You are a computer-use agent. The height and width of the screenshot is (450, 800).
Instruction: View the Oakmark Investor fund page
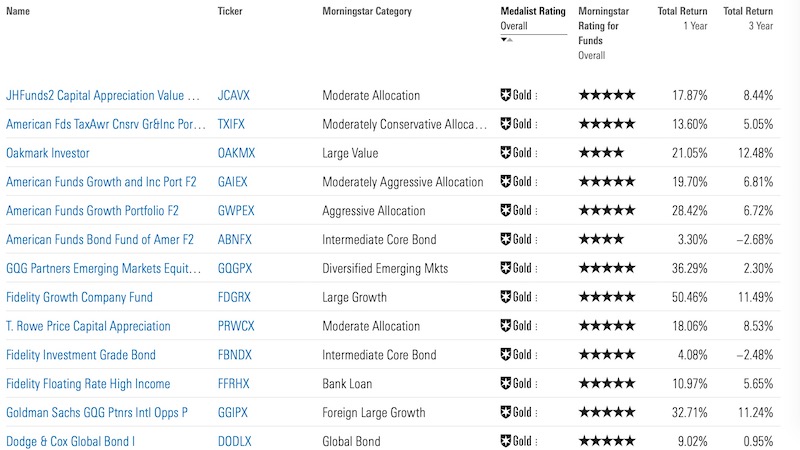pos(47,154)
